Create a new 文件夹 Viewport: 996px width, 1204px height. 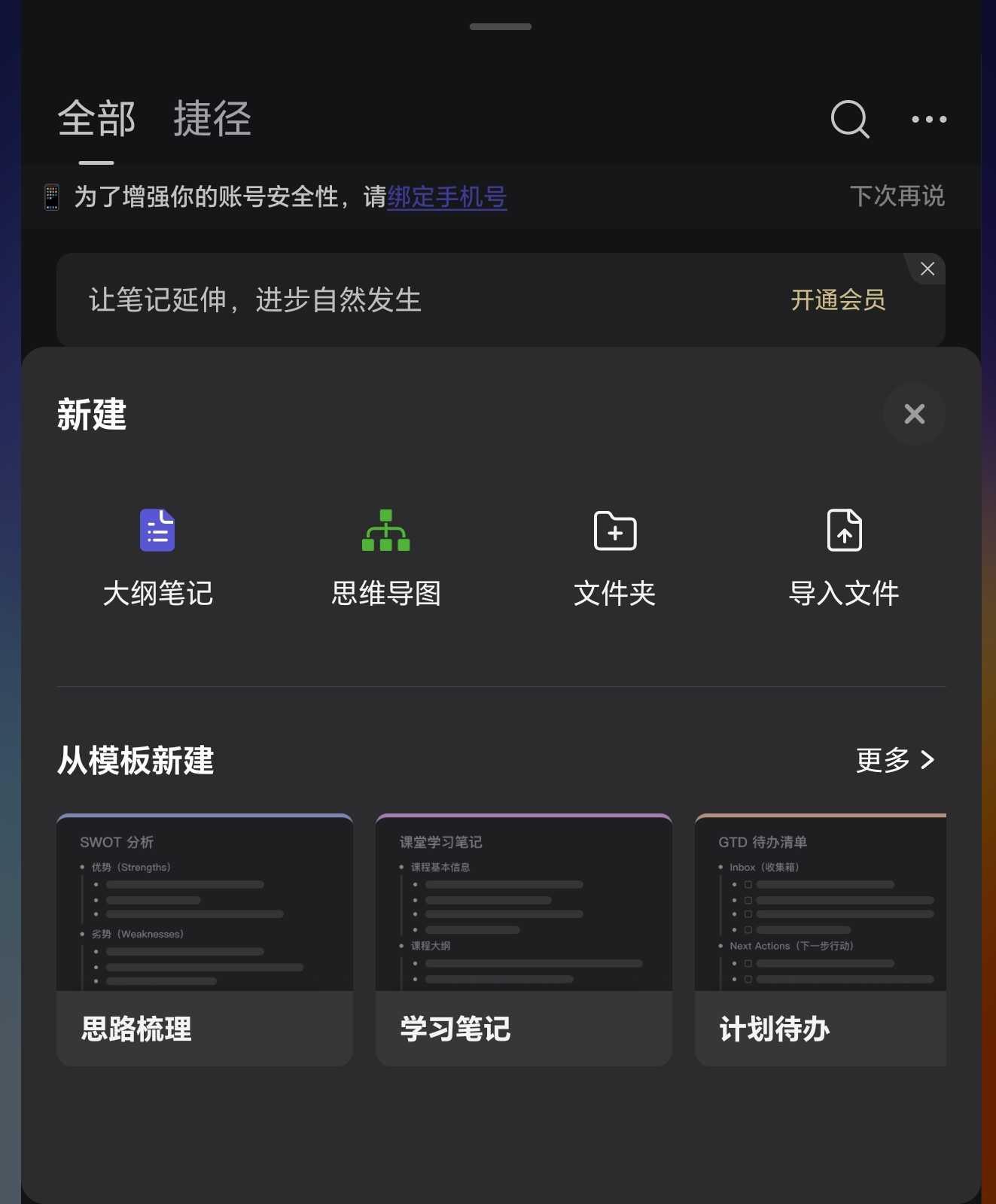[x=615, y=557]
